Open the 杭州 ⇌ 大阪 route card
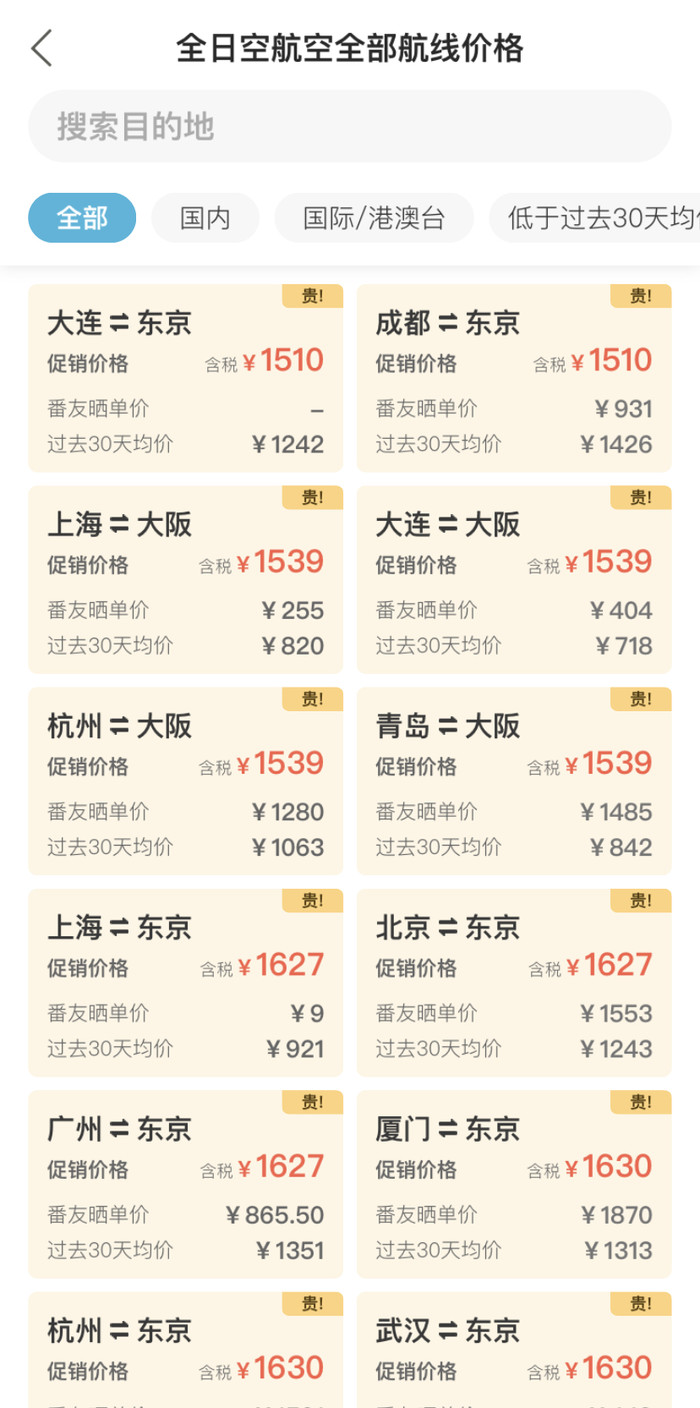 coord(185,782)
